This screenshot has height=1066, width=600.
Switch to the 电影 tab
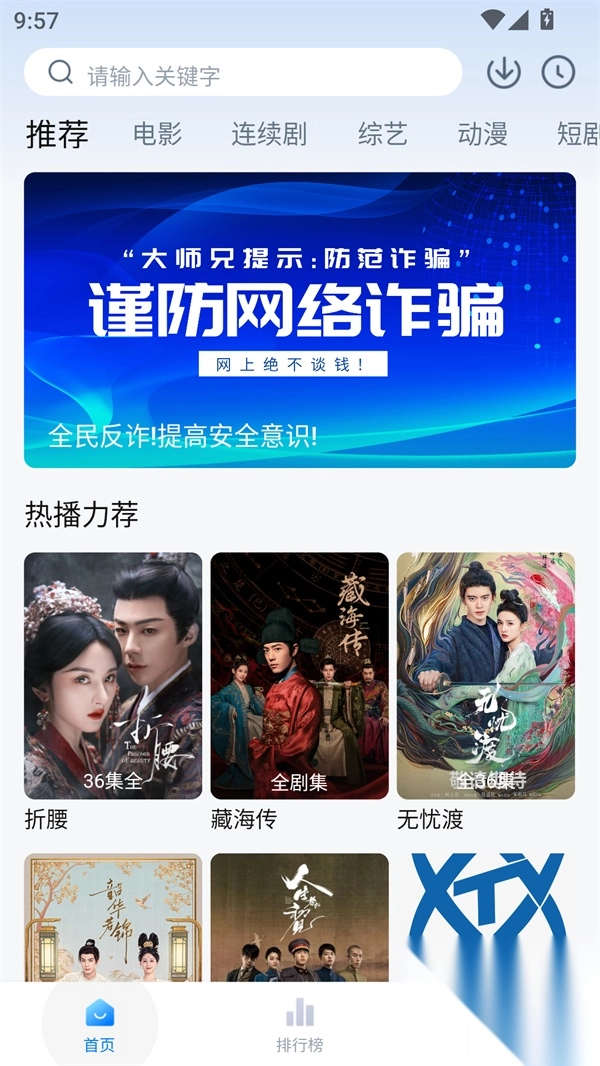[158, 135]
